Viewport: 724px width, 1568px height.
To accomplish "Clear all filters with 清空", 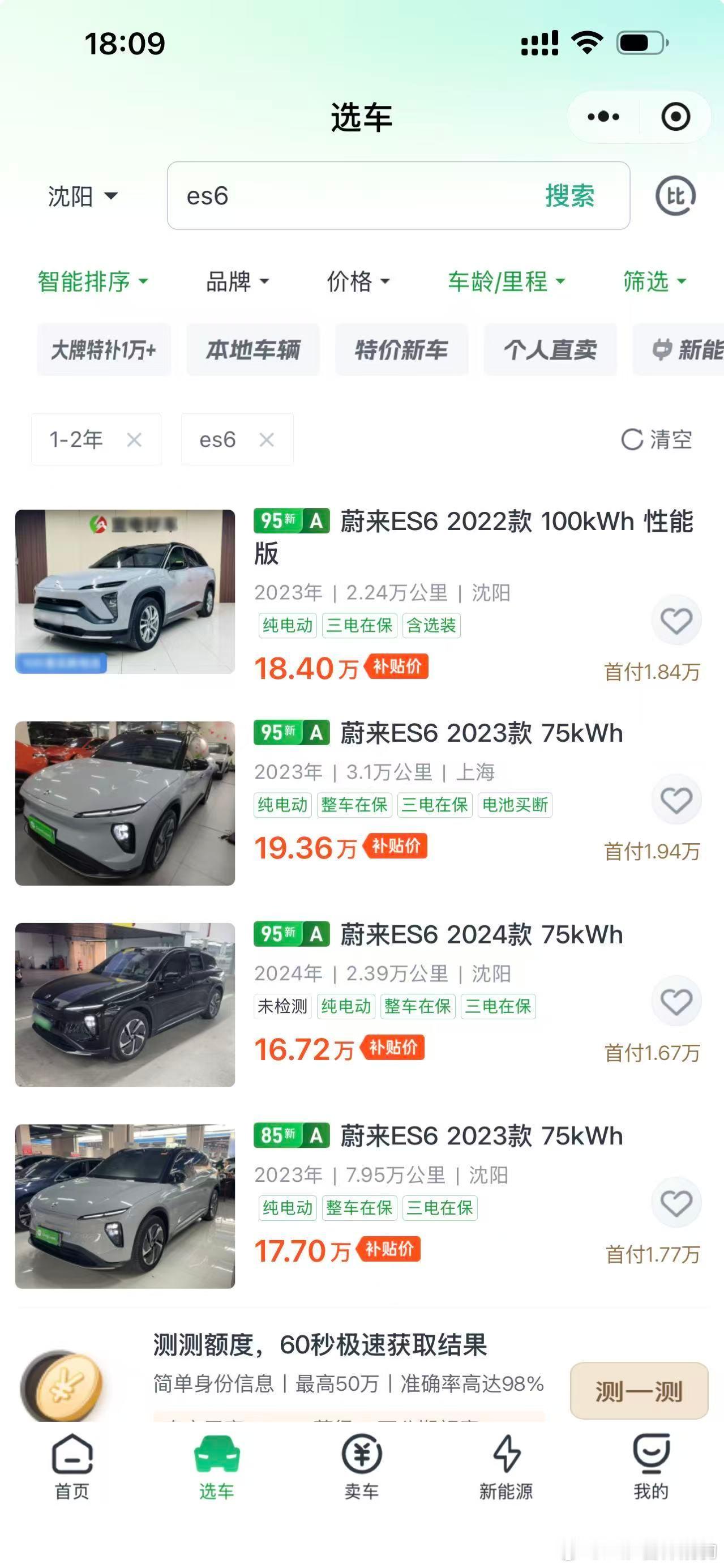I will pos(657,439).
